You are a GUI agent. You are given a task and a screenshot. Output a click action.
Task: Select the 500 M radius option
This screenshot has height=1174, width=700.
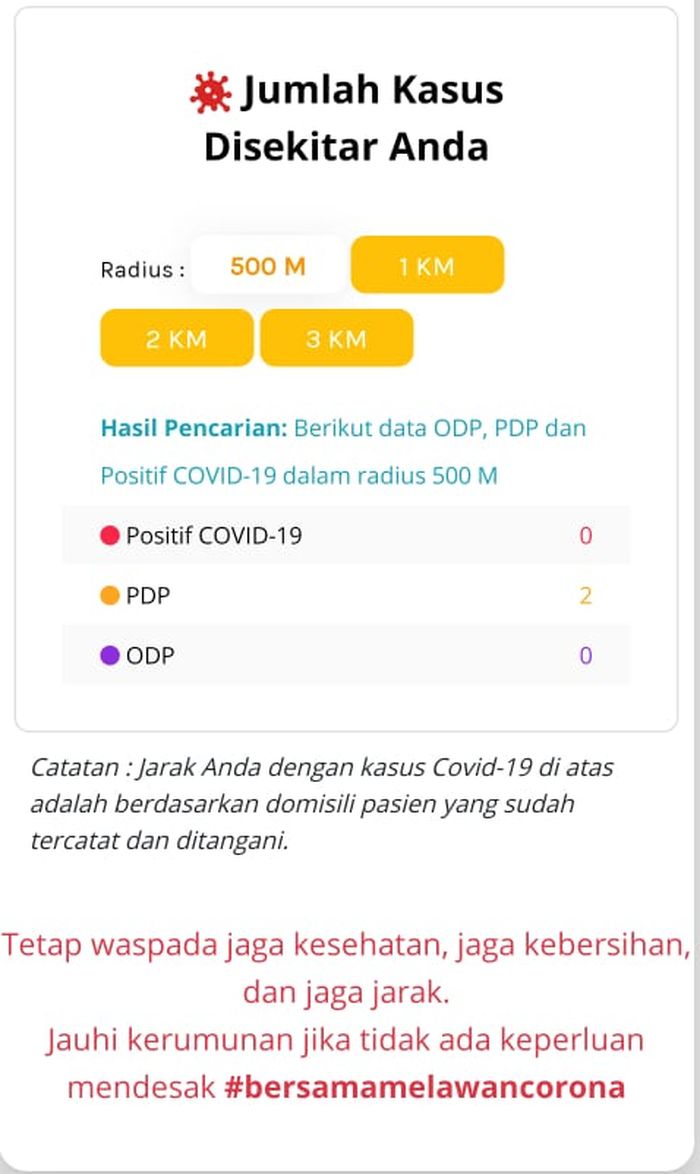click(268, 266)
